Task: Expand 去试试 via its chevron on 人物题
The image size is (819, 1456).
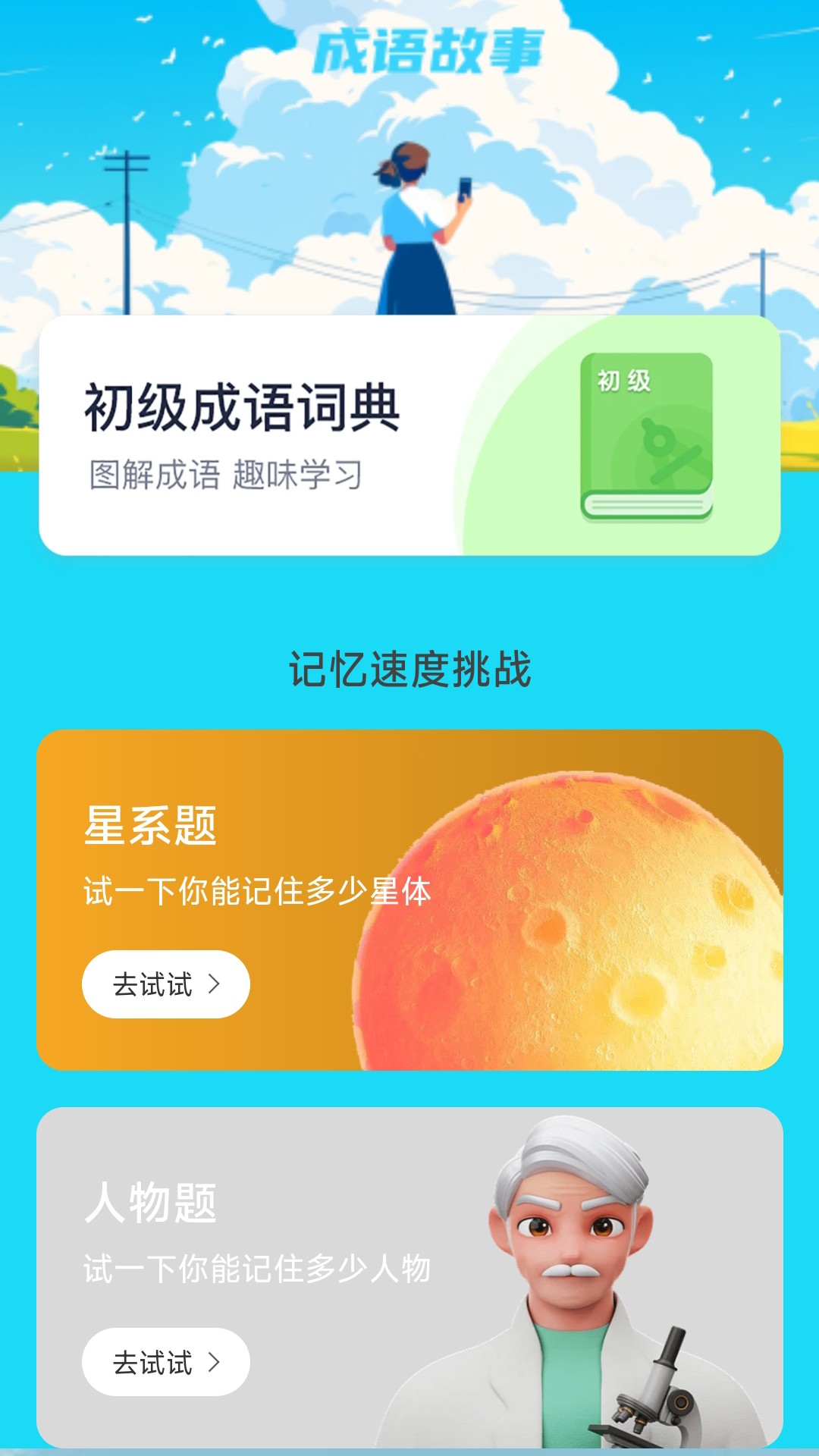Action: point(216,1363)
